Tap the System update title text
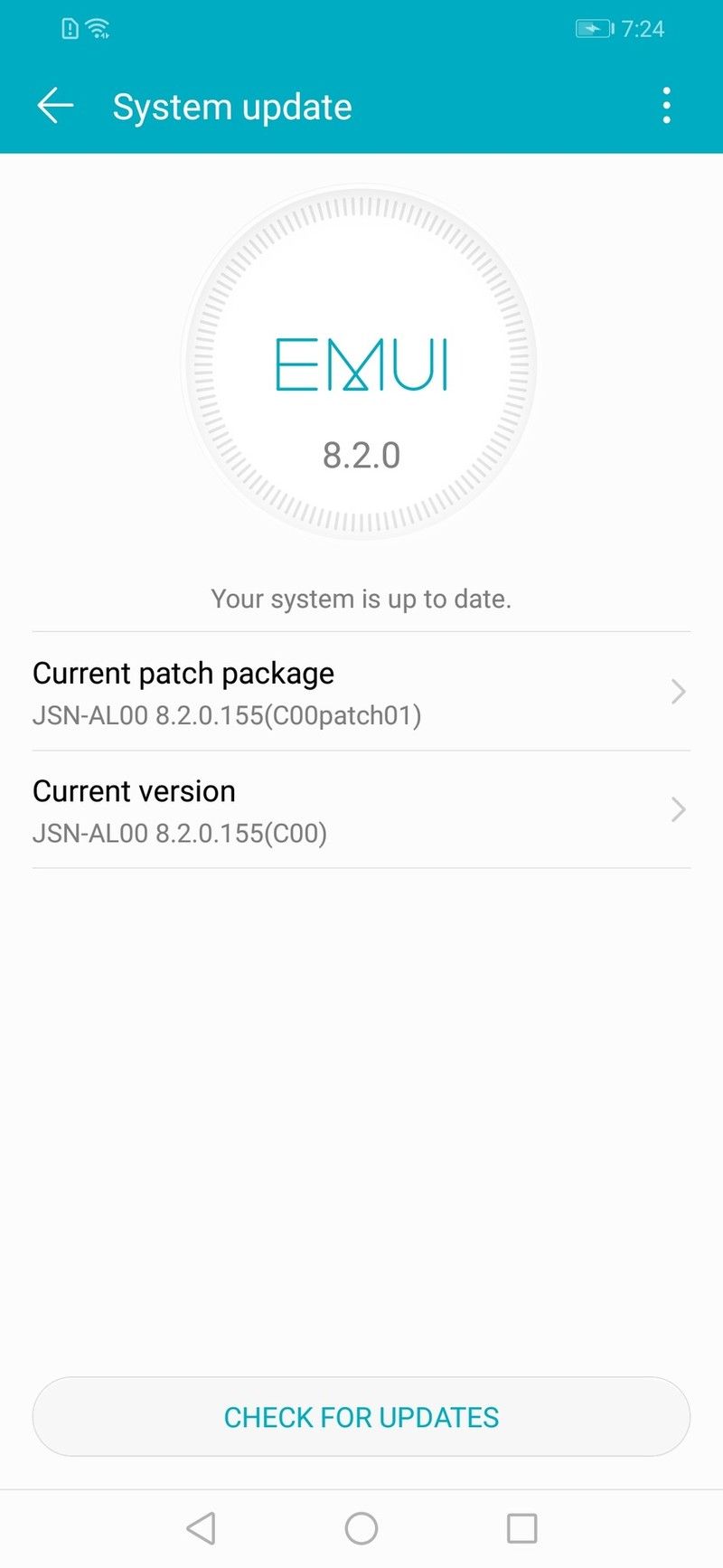 pos(232,106)
